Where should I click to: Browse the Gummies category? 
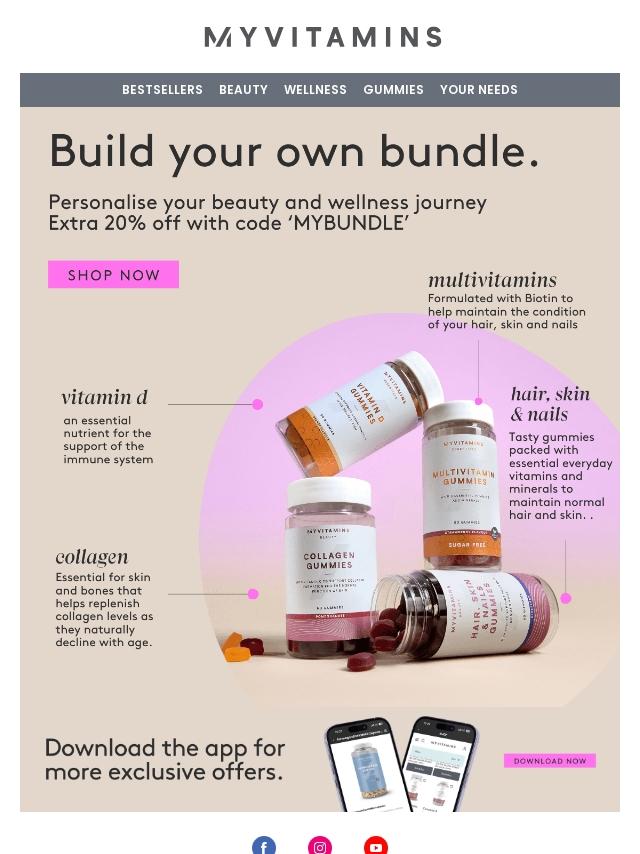(393, 90)
